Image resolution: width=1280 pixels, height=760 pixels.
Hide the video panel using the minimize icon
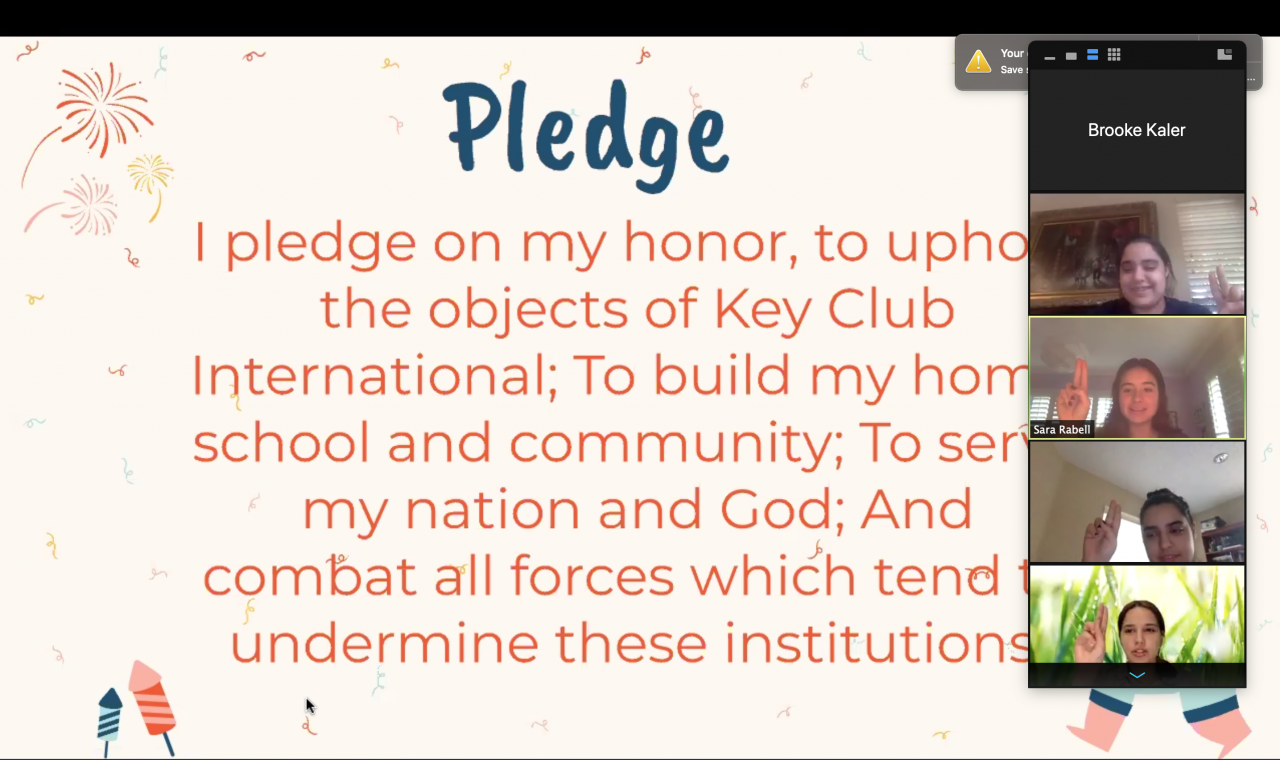point(1050,57)
